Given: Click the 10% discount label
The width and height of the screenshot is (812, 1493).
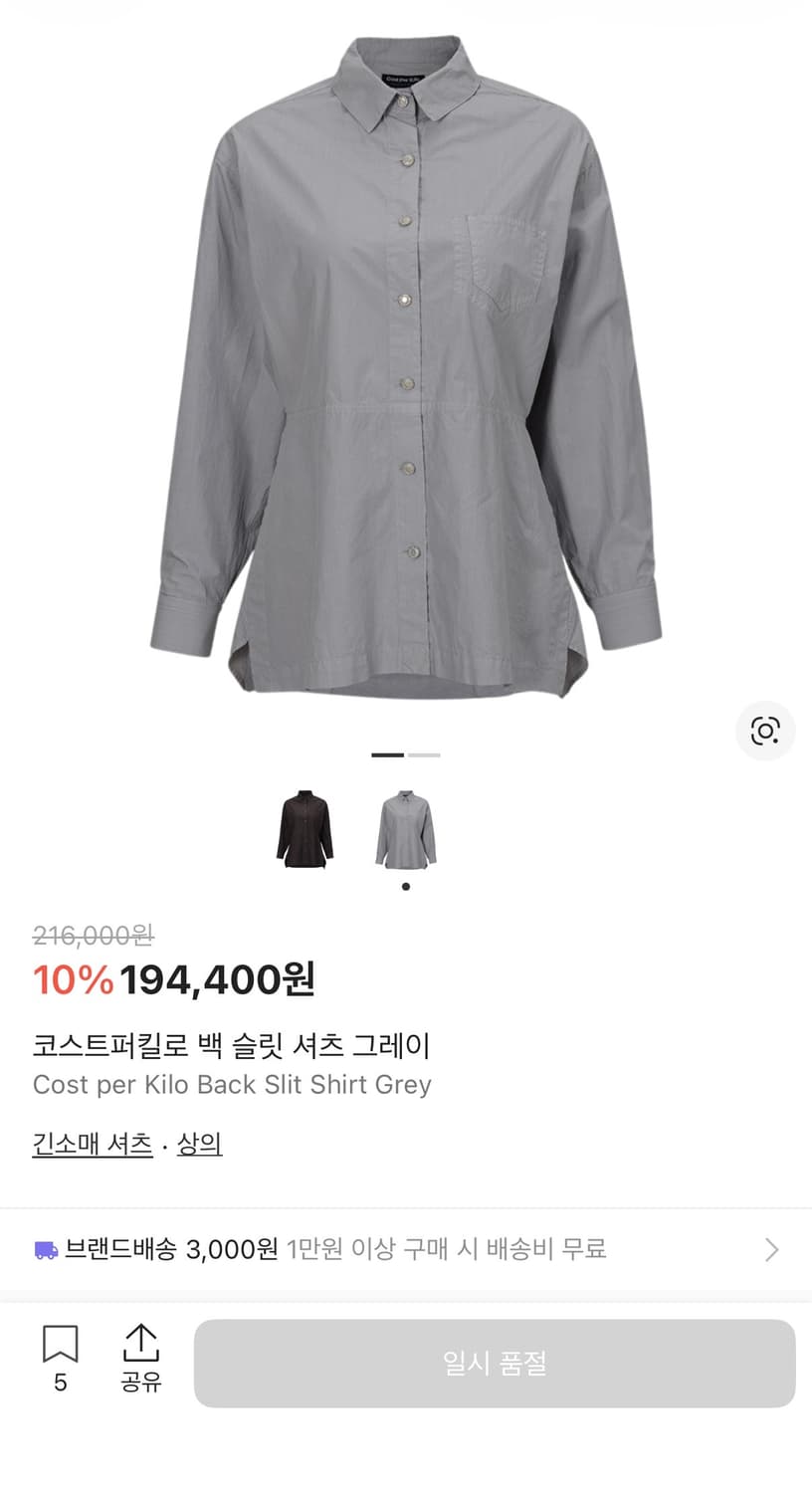Looking at the screenshot, I should tap(70, 980).
